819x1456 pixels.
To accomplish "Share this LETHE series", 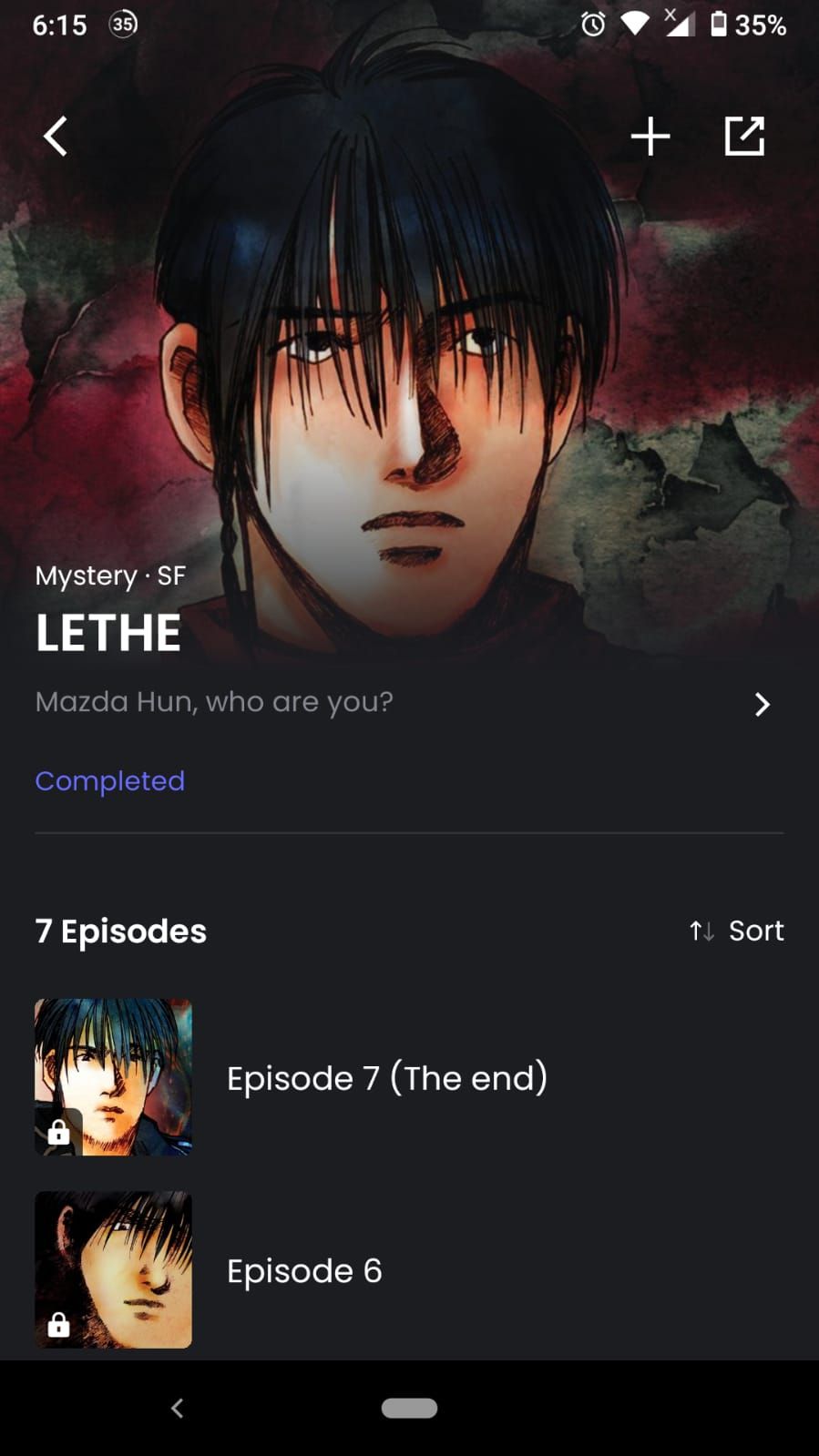I will pyautogui.click(x=744, y=137).
